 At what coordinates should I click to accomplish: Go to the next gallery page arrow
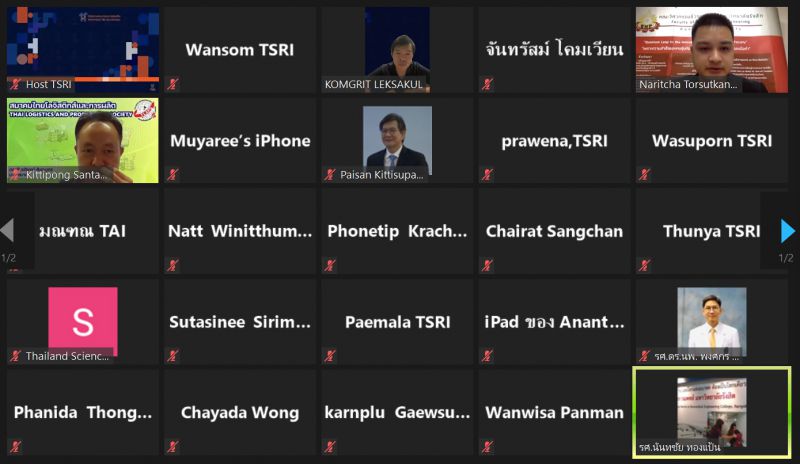tap(787, 232)
